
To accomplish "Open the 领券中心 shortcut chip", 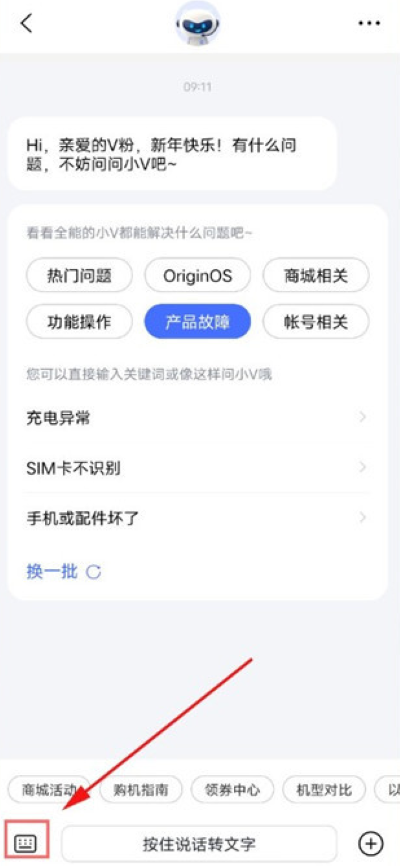I will [232, 790].
